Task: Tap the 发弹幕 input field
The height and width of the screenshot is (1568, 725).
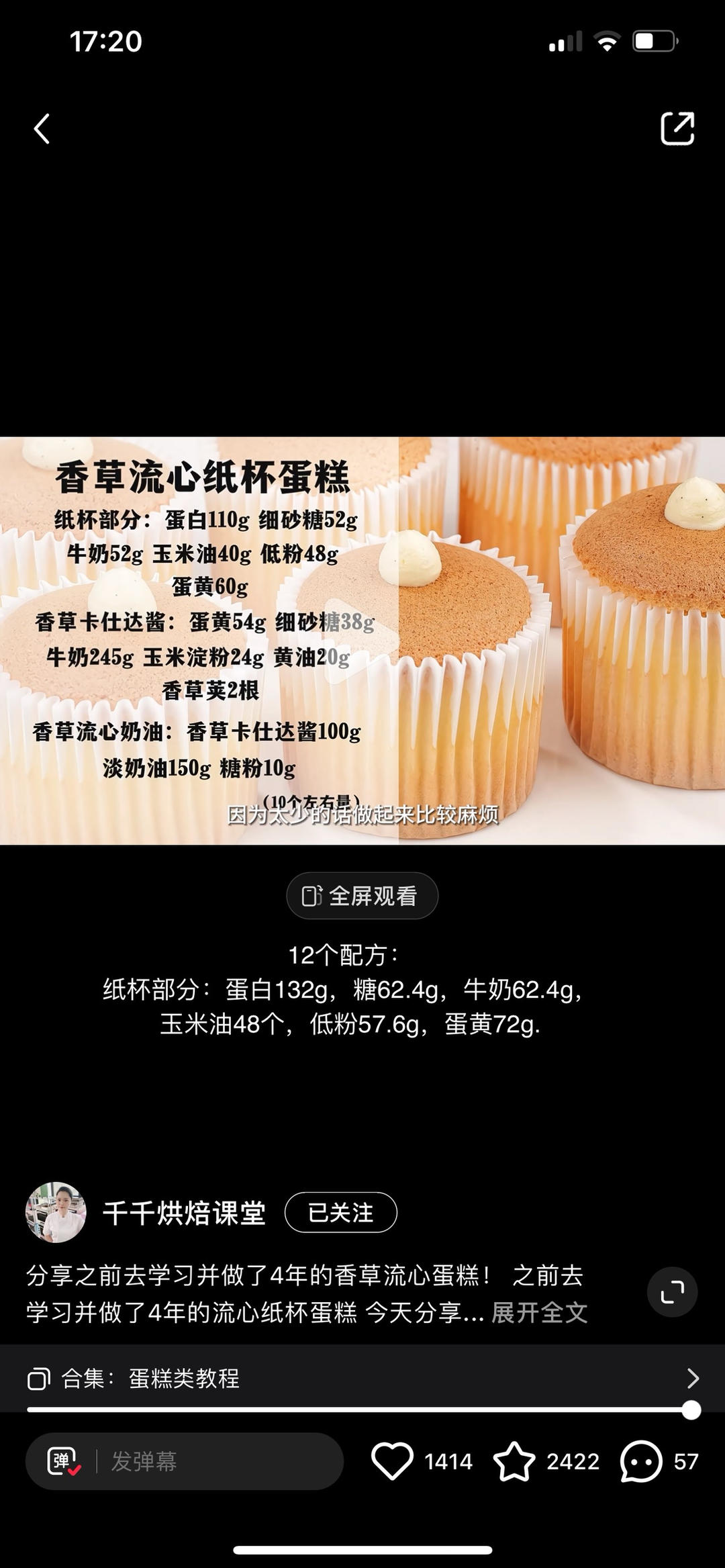Action: (x=215, y=1461)
